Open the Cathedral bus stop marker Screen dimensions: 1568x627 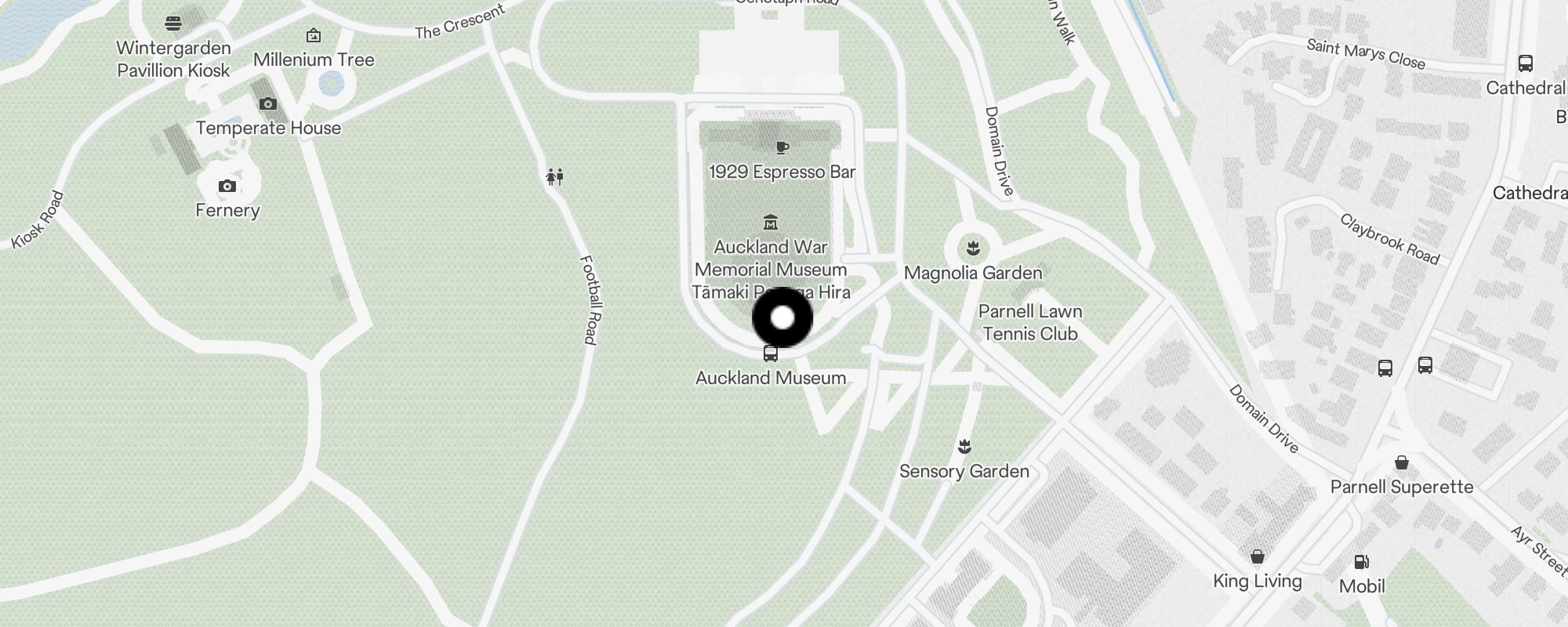[1526, 63]
